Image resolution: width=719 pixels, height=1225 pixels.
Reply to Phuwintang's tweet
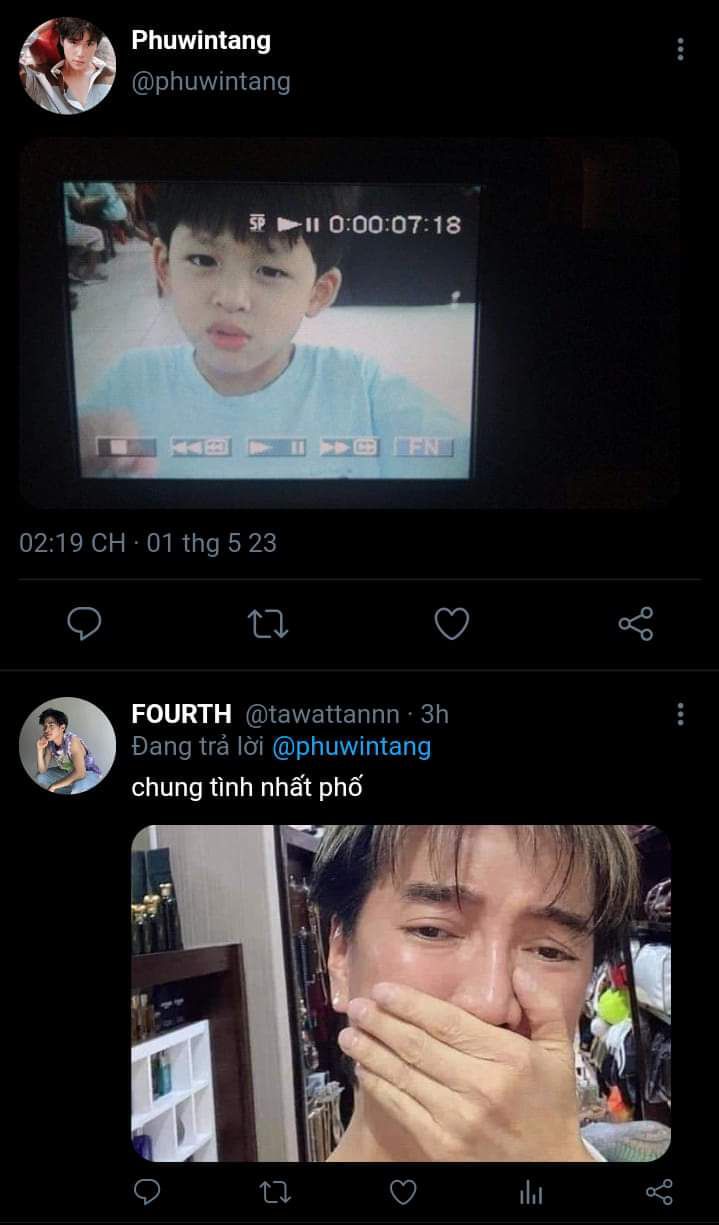coord(84,624)
